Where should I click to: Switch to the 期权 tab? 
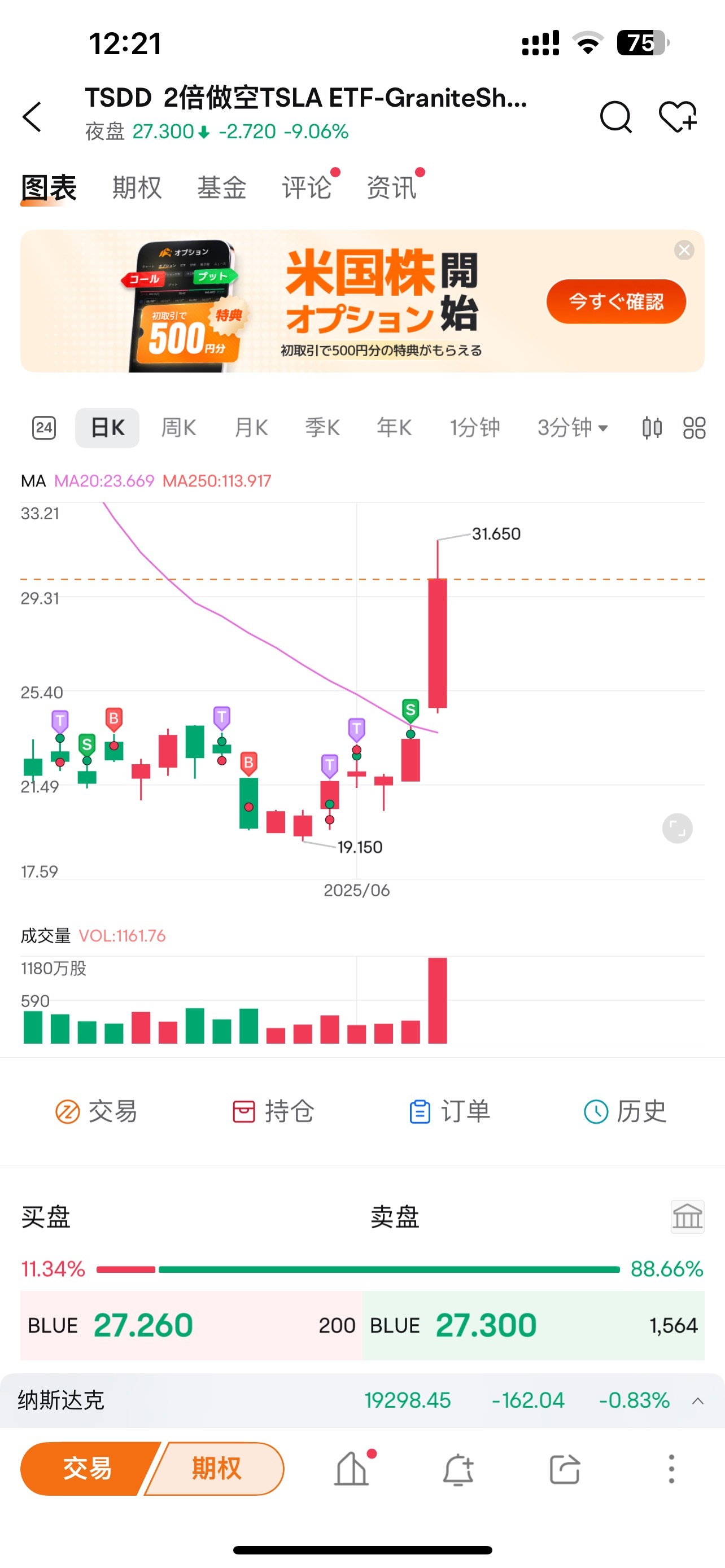click(137, 187)
